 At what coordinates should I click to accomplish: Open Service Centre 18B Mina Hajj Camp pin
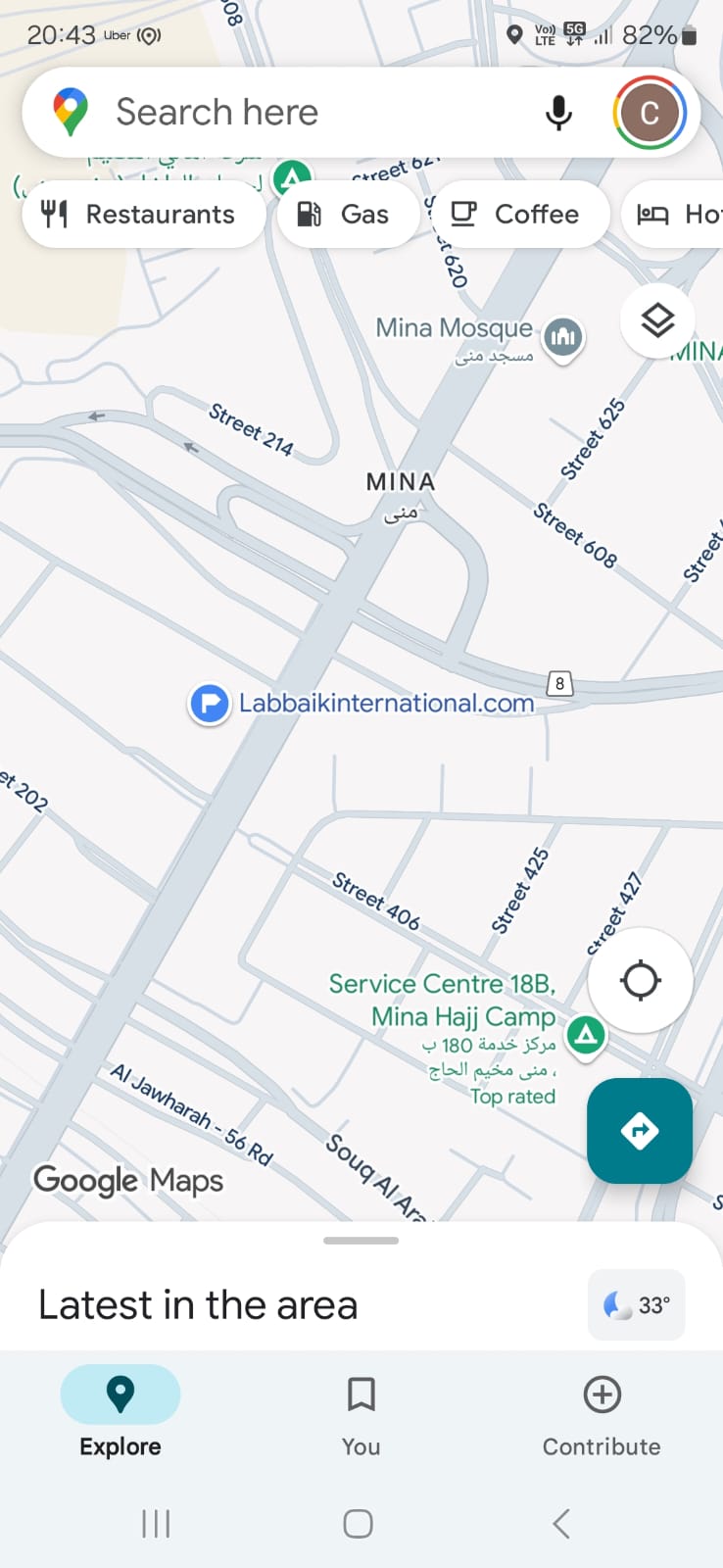tap(586, 1034)
